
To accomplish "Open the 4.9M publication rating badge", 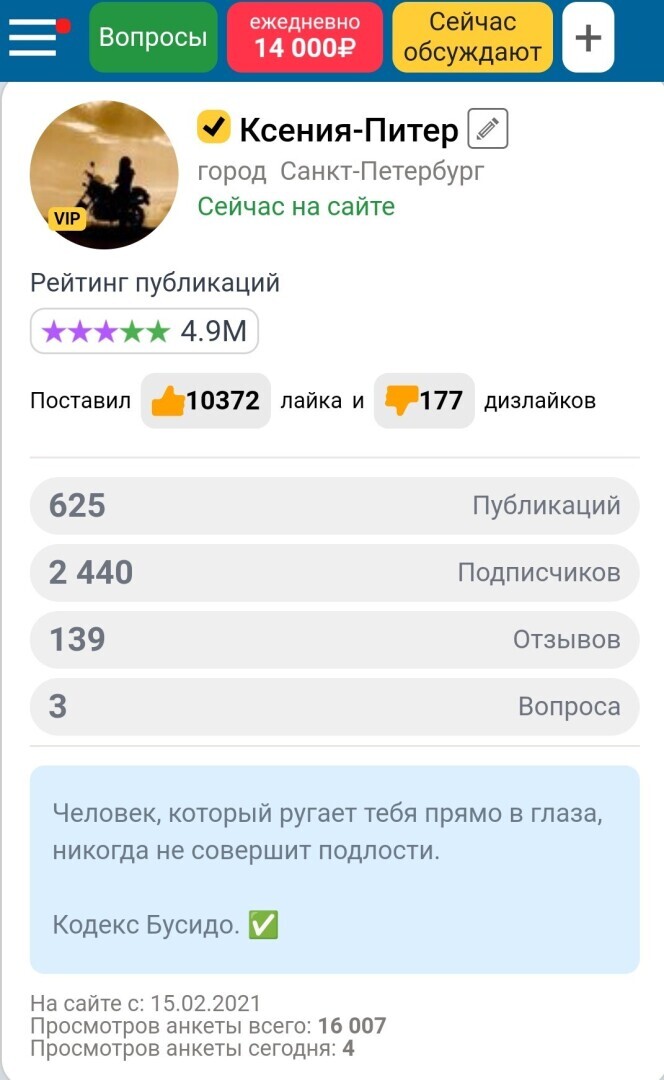I will (x=144, y=331).
